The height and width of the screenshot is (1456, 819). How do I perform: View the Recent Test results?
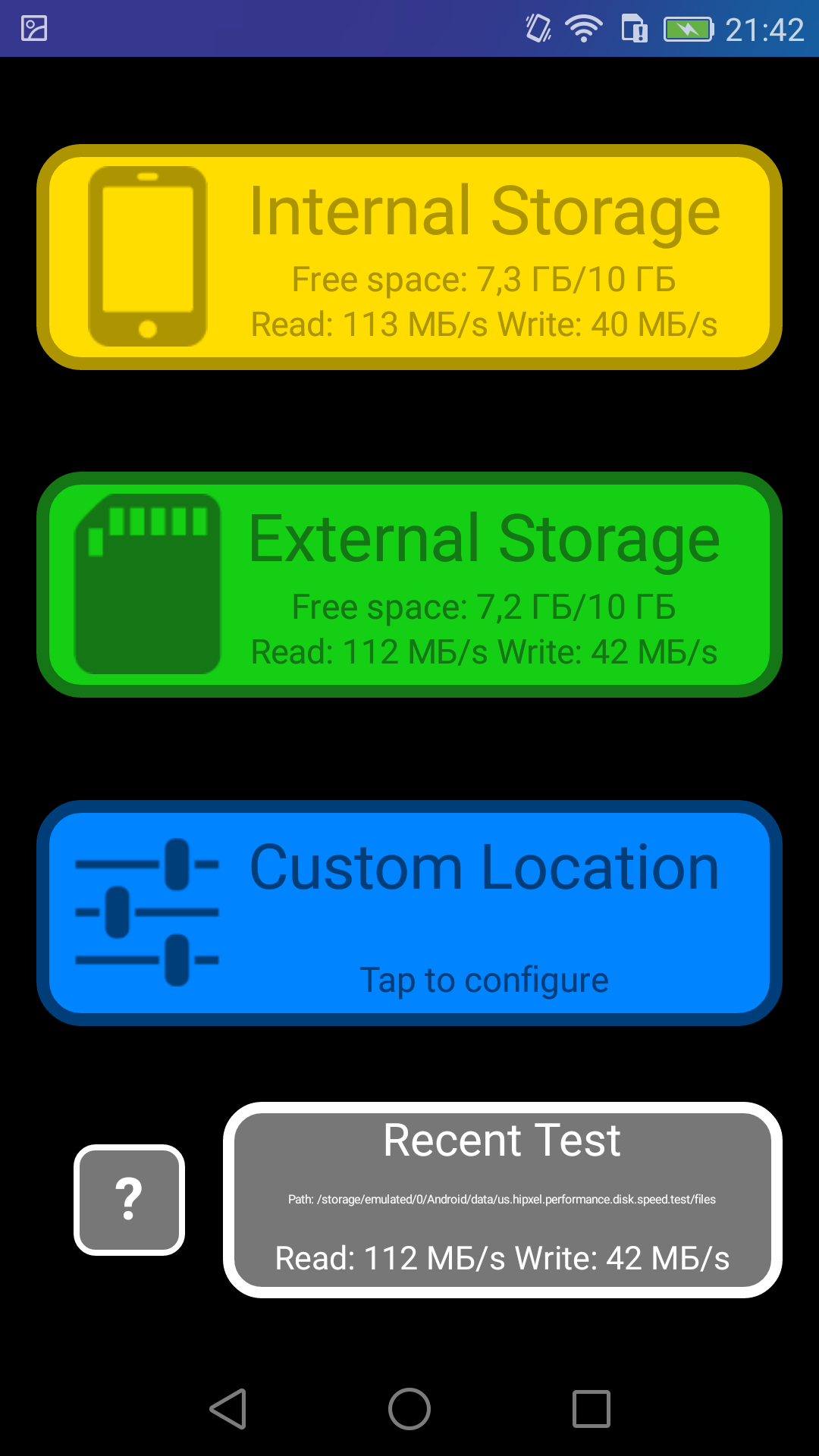point(503,1200)
